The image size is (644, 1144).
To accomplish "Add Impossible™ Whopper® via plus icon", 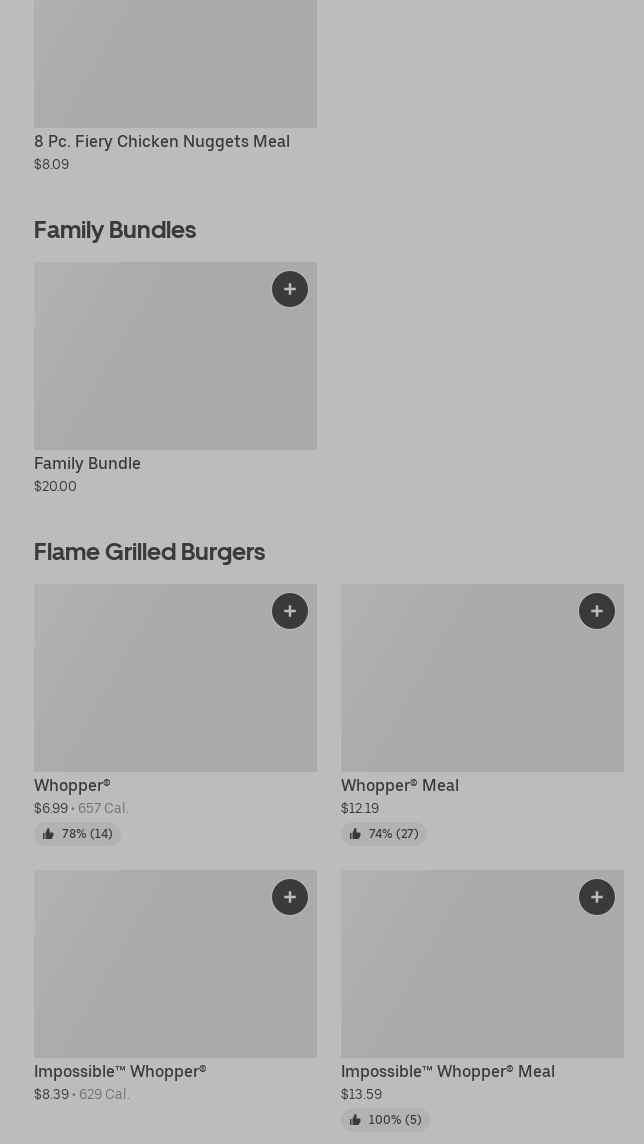I will [x=290, y=897].
